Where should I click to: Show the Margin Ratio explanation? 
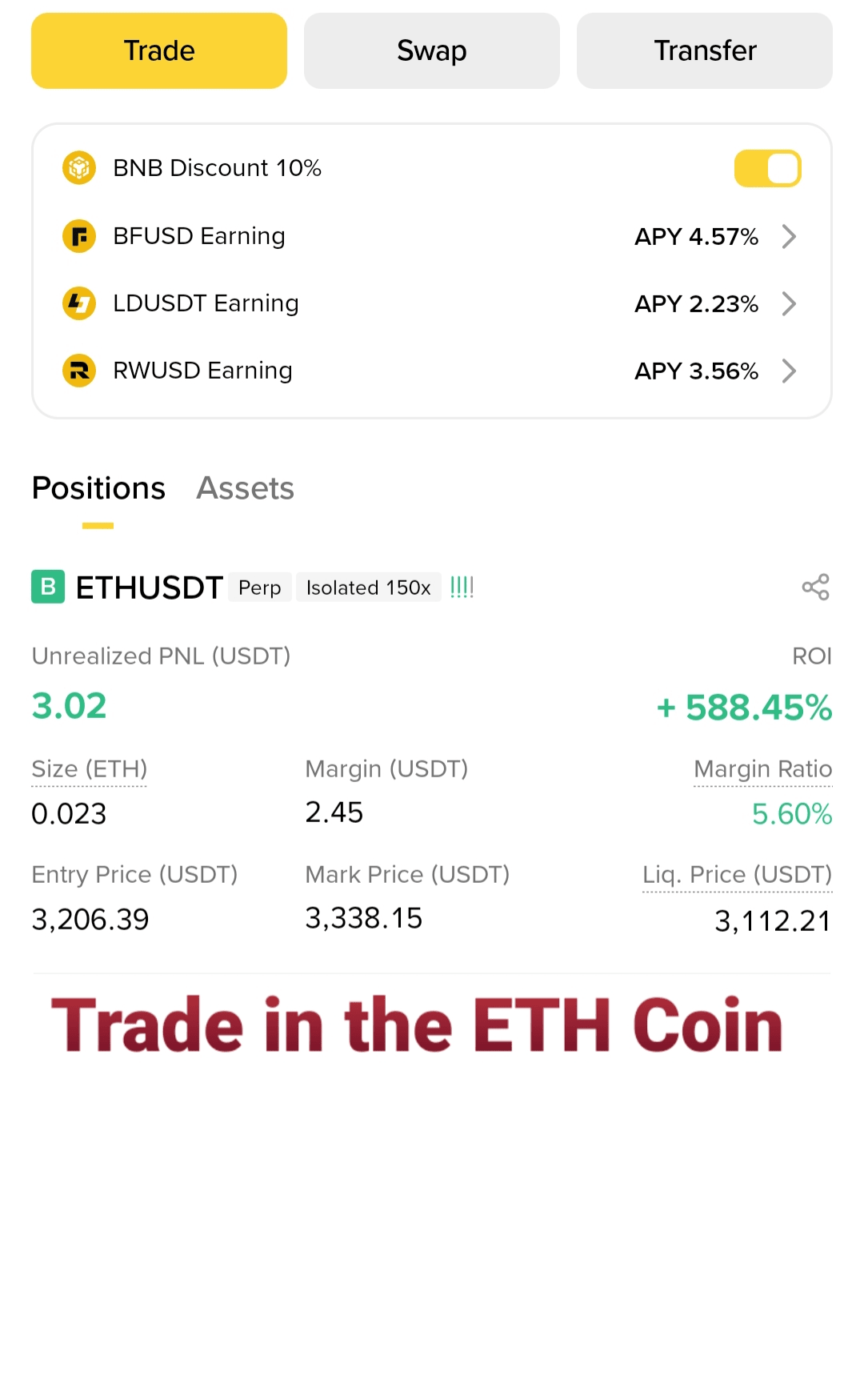click(x=762, y=769)
